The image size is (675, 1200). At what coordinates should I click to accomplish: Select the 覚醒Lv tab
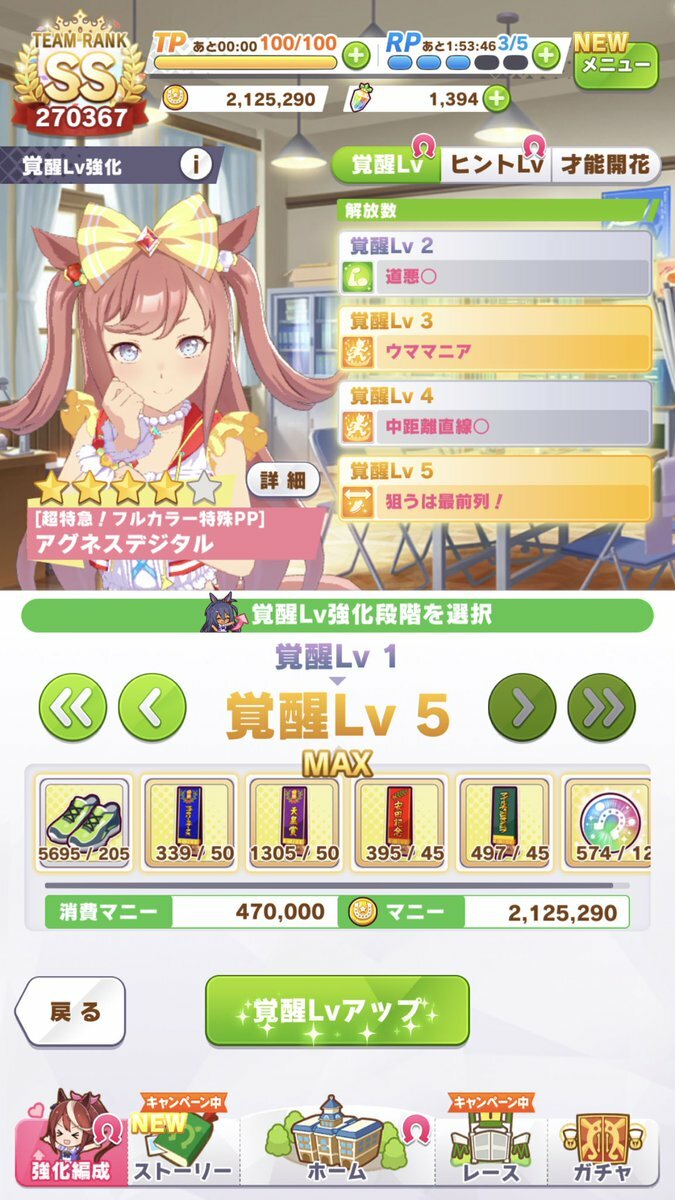[385, 165]
